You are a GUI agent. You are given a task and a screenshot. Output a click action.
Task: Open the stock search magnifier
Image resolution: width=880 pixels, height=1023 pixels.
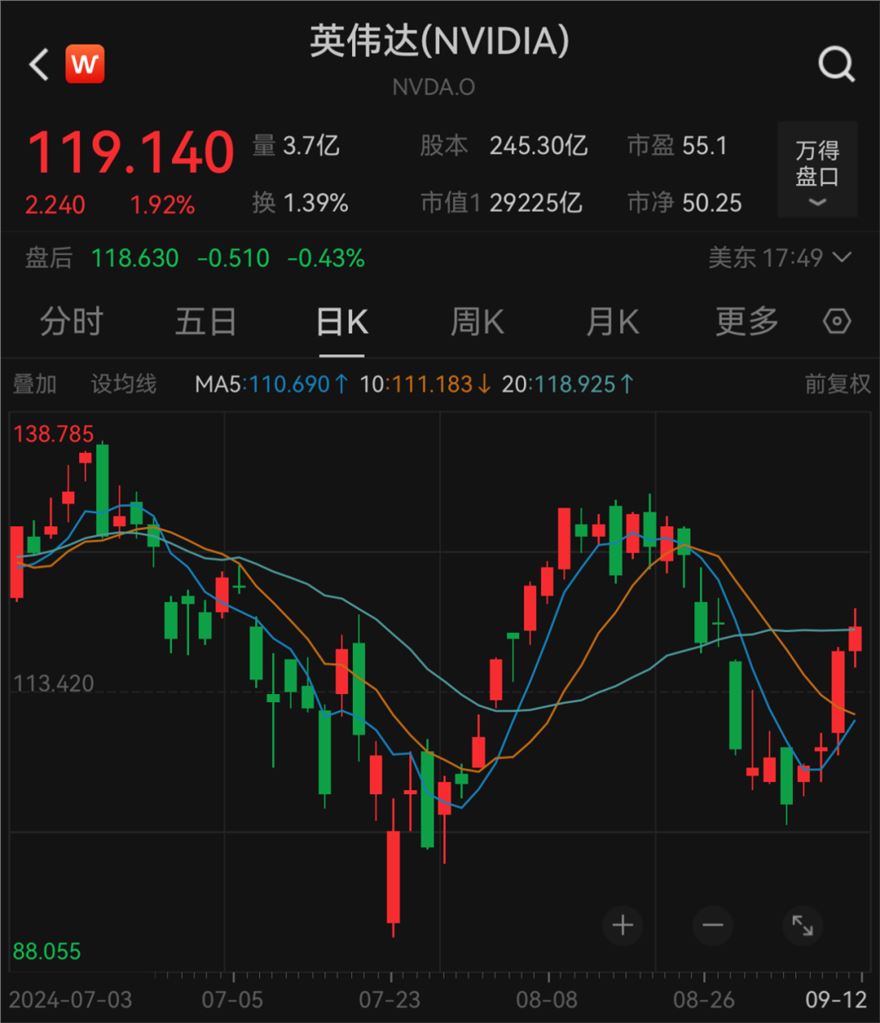[836, 65]
